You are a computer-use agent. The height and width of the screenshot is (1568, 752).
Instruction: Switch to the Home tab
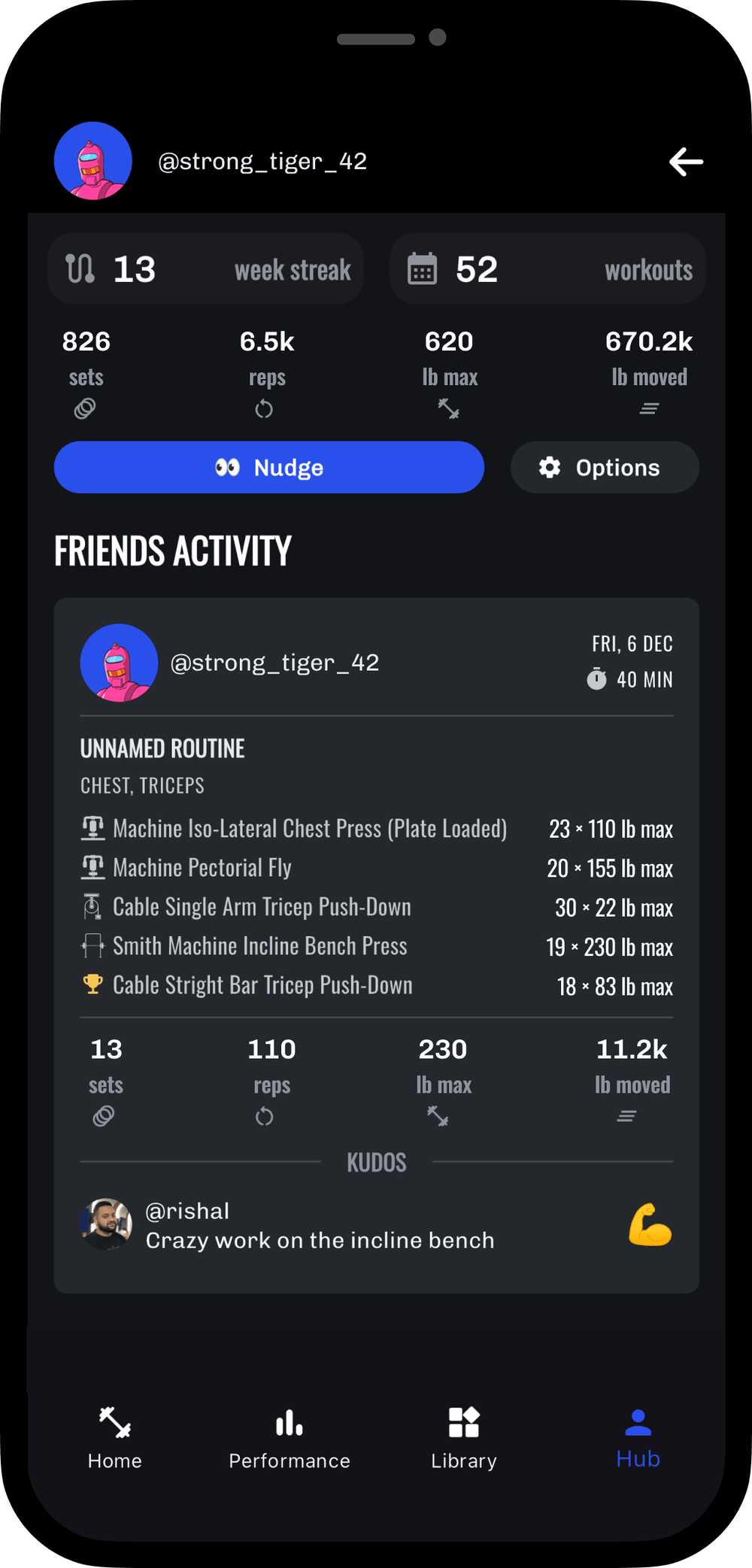(x=115, y=1438)
